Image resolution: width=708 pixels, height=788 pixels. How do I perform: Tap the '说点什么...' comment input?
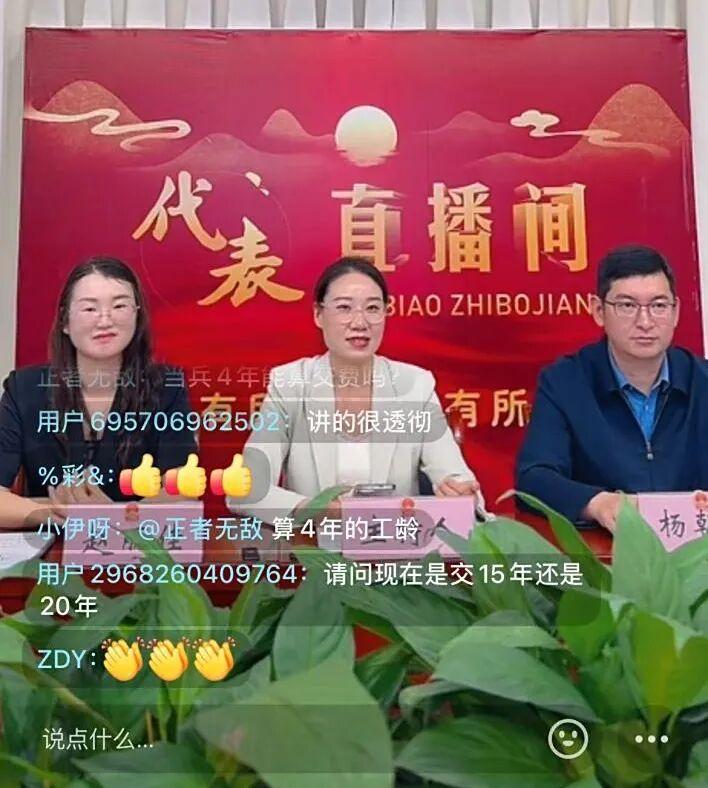click(98, 740)
